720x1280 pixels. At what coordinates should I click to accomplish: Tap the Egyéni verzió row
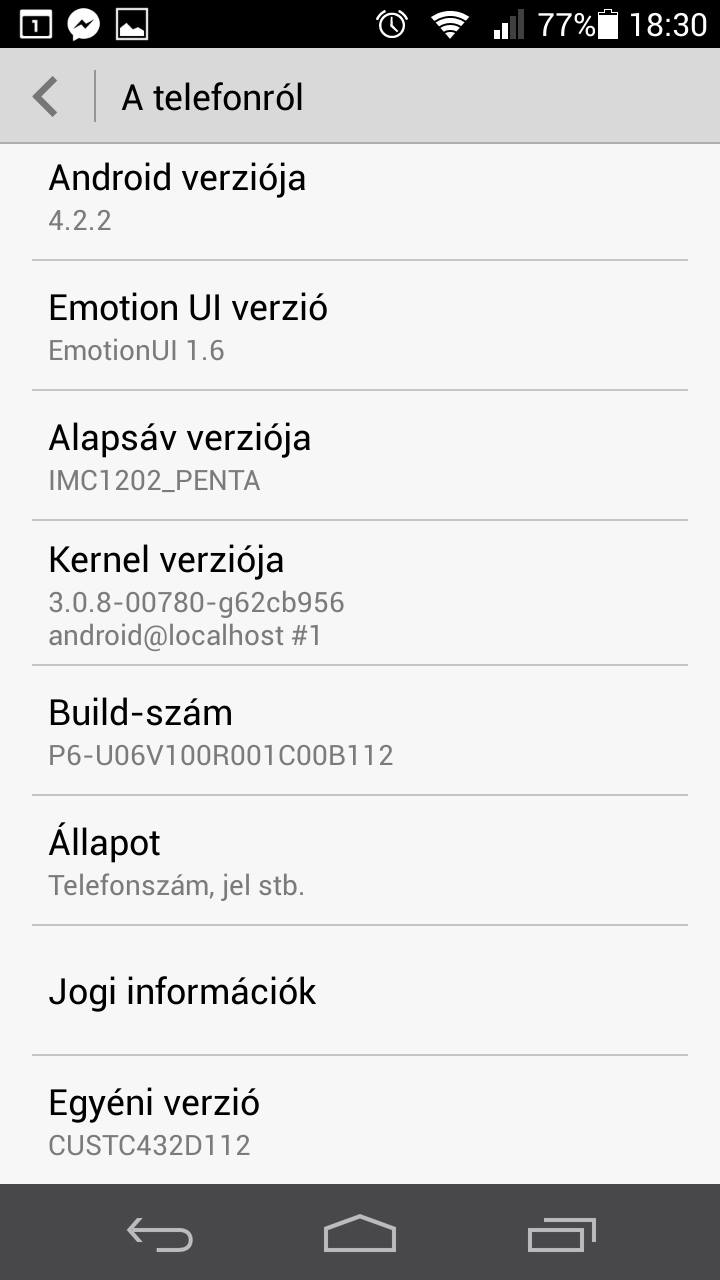tap(360, 1120)
